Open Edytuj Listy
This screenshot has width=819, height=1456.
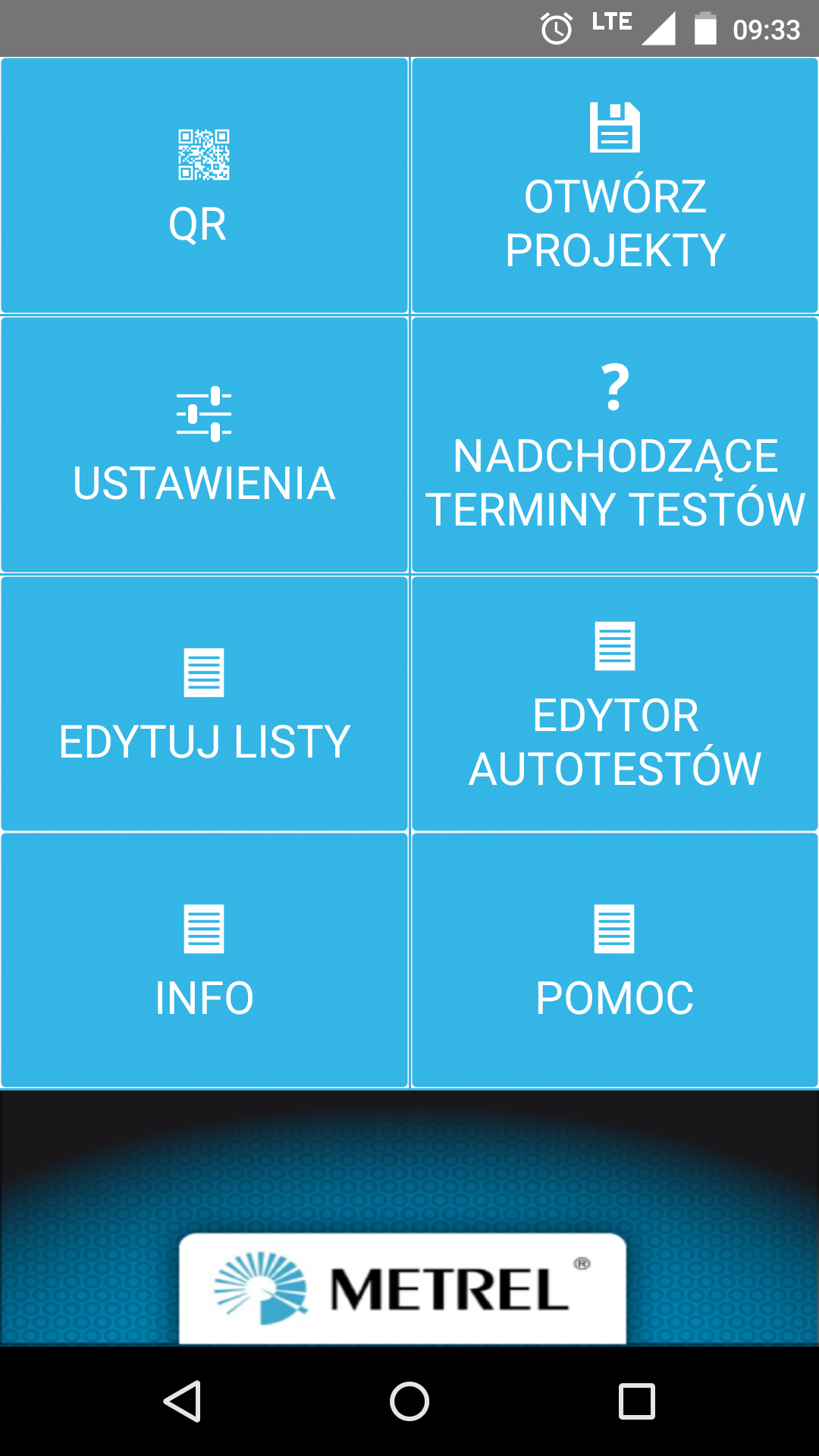pyautogui.click(x=204, y=704)
